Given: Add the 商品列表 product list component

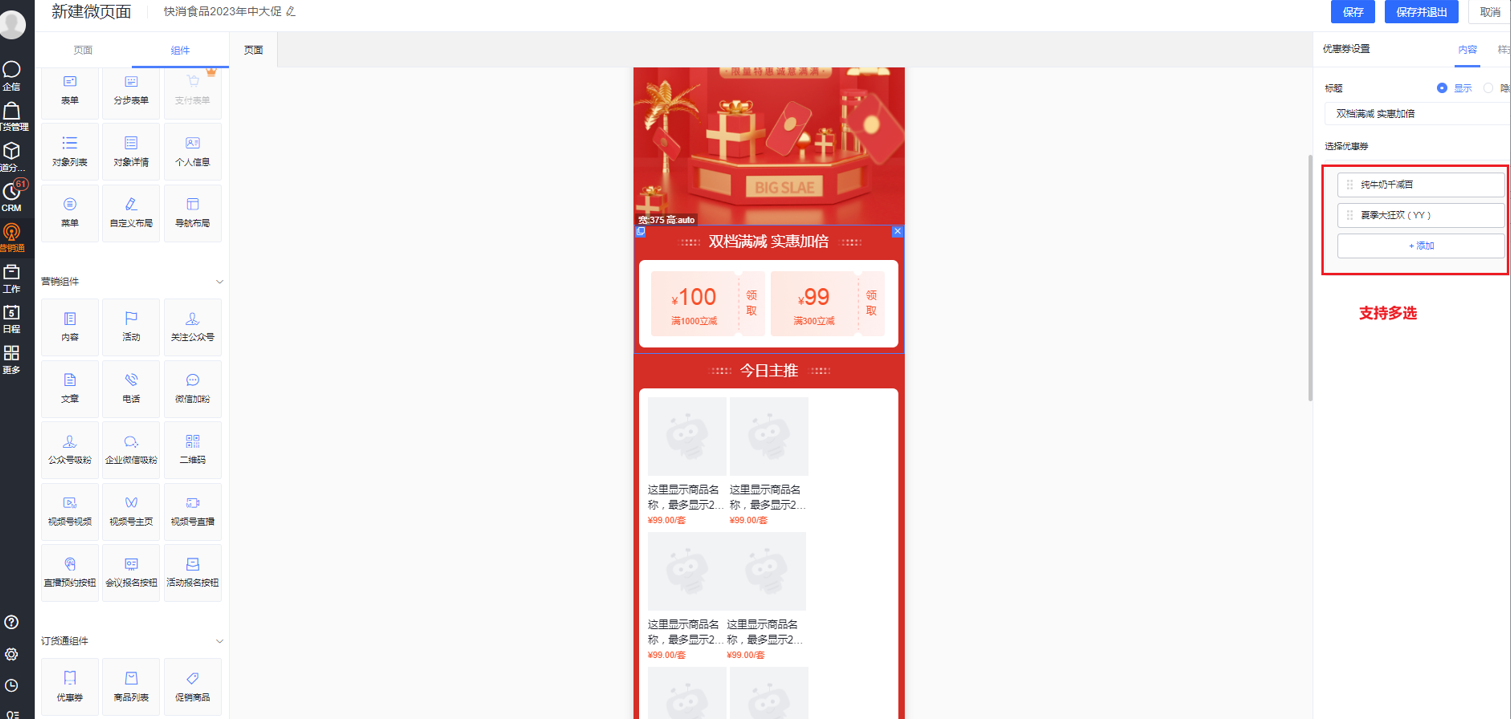Looking at the screenshot, I should coord(131,686).
